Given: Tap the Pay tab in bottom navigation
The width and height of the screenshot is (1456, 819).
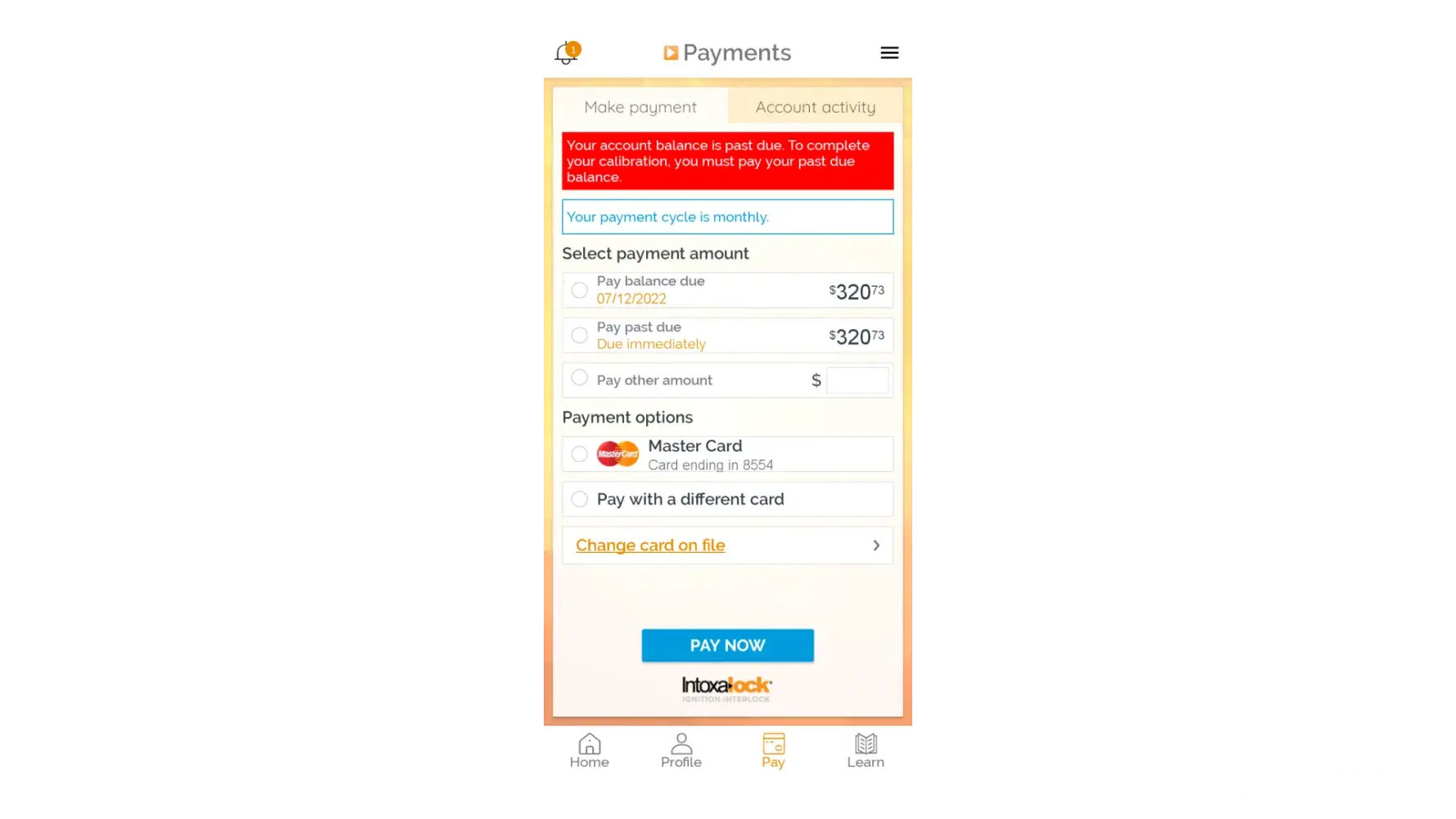Looking at the screenshot, I should click(x=773, y=750).
